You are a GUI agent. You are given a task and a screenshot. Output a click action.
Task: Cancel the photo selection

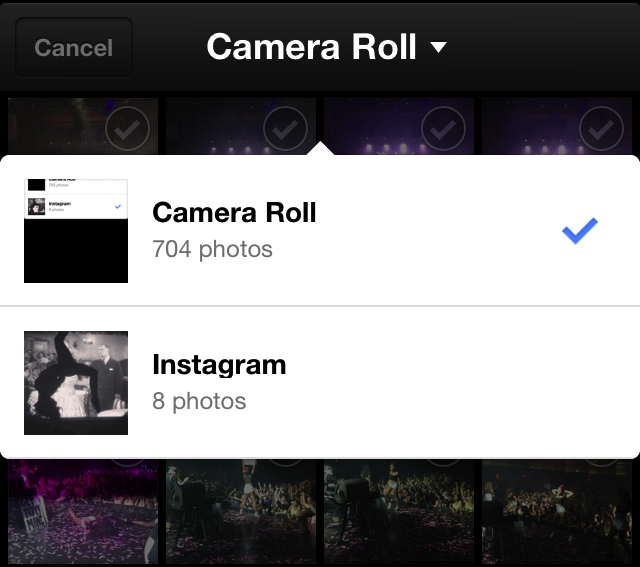73,47
